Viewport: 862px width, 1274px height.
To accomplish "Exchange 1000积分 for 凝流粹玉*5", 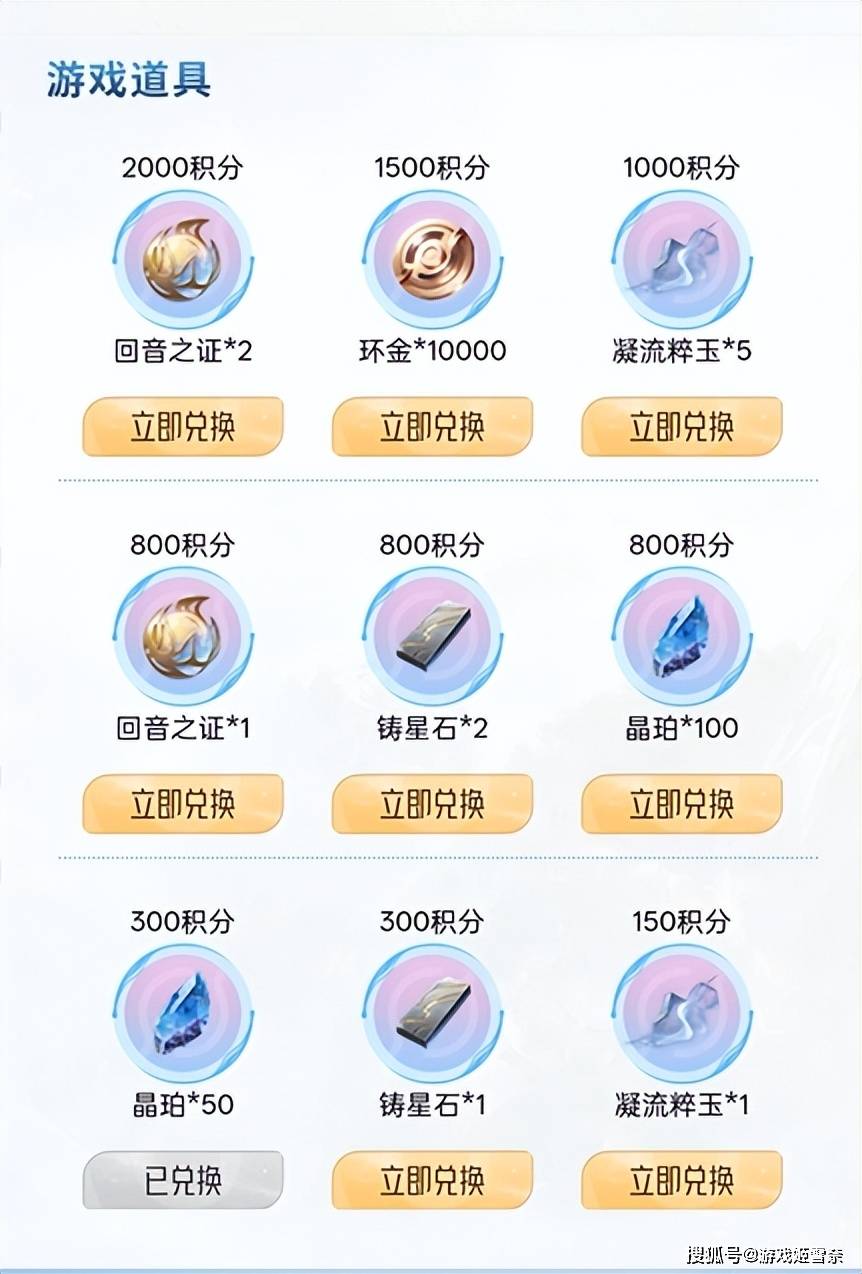I will (x=681, y=427).
